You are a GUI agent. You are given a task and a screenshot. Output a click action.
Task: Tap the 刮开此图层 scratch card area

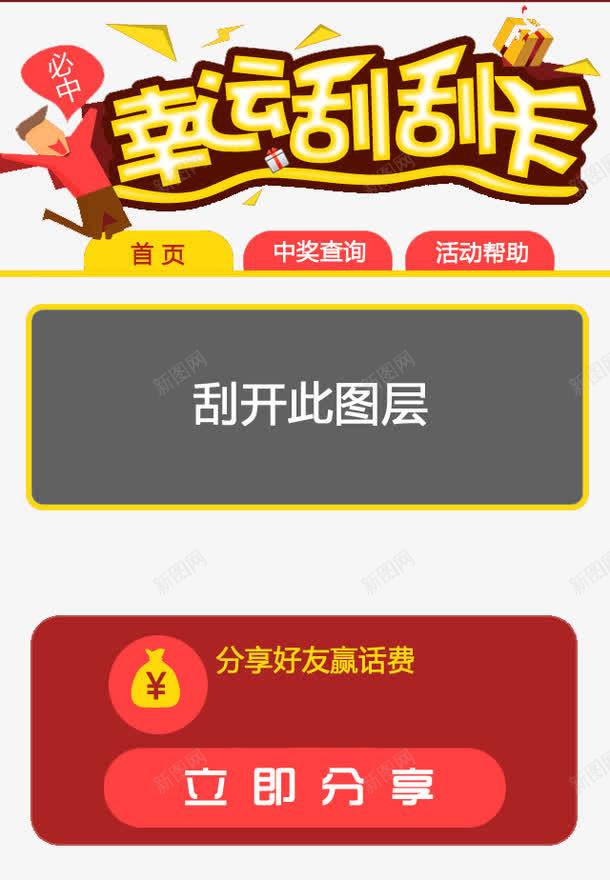click(x=306, y=406)
